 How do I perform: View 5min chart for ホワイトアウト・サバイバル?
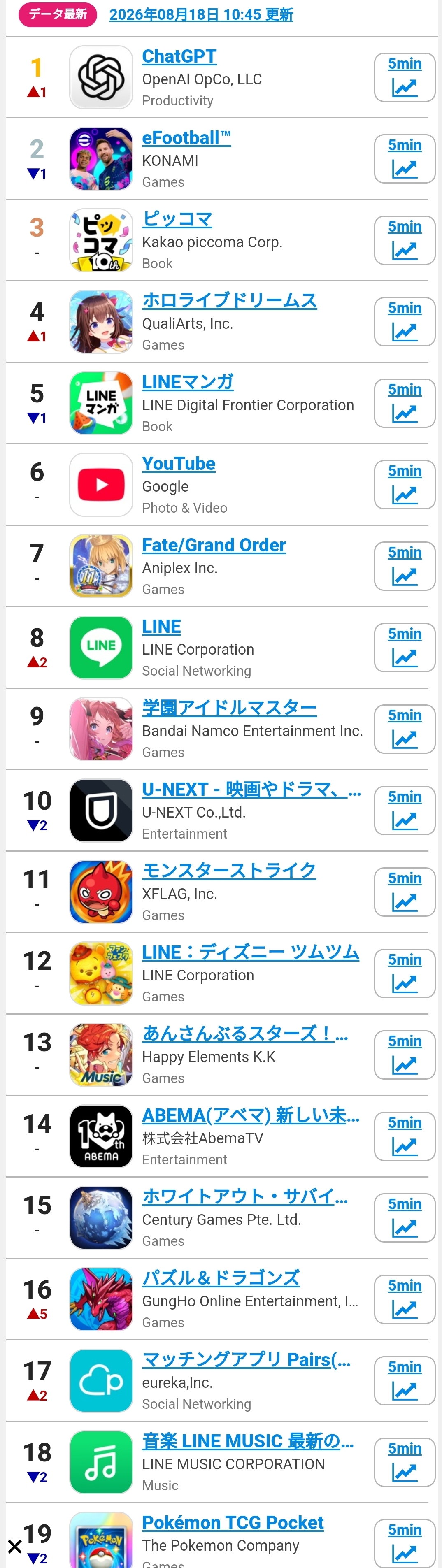click(404, 1218)
